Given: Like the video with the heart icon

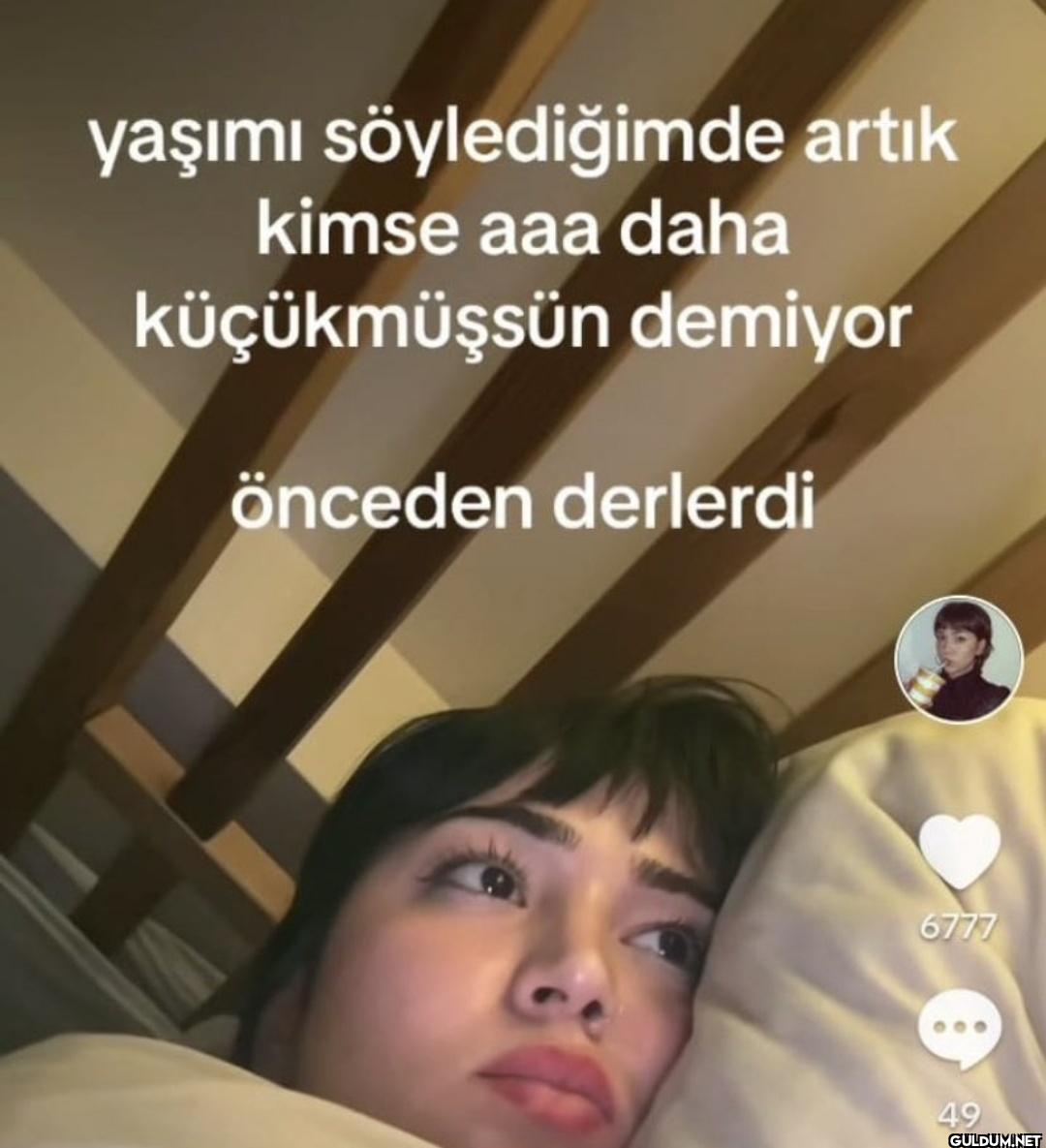Looking at the screenshot, I should (958, 853).
